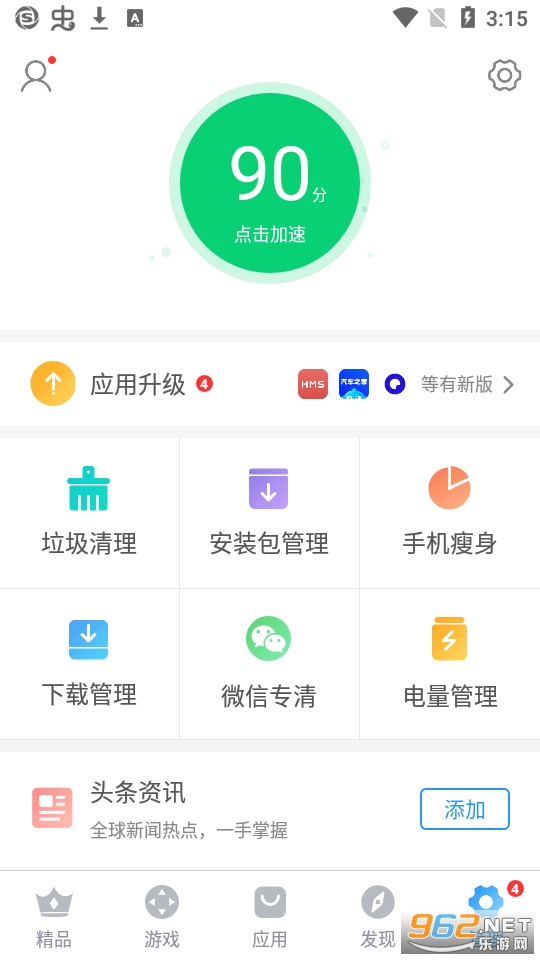Open the settings gear icon
This screenshot has width=540, height=960.
[504, 75]
